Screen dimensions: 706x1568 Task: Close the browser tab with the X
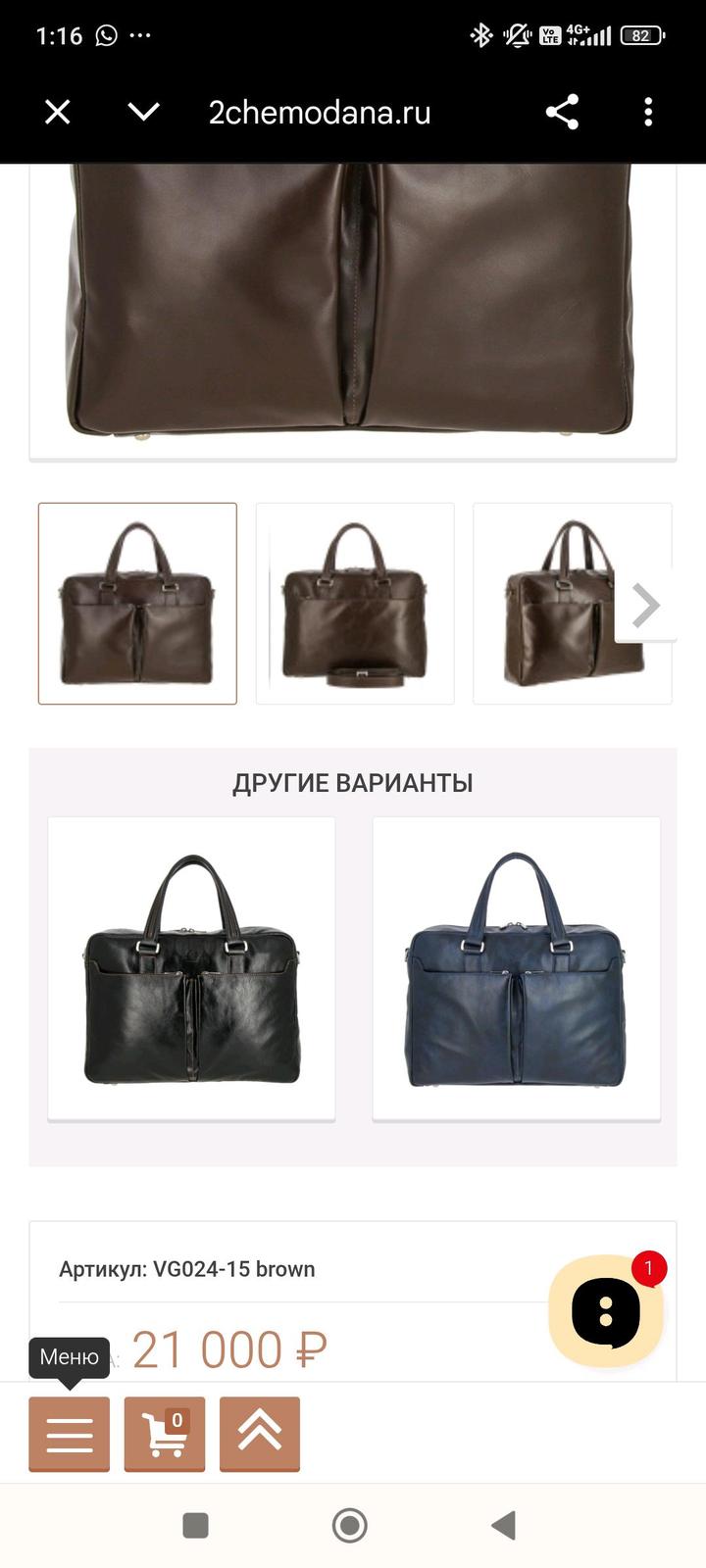58,113
